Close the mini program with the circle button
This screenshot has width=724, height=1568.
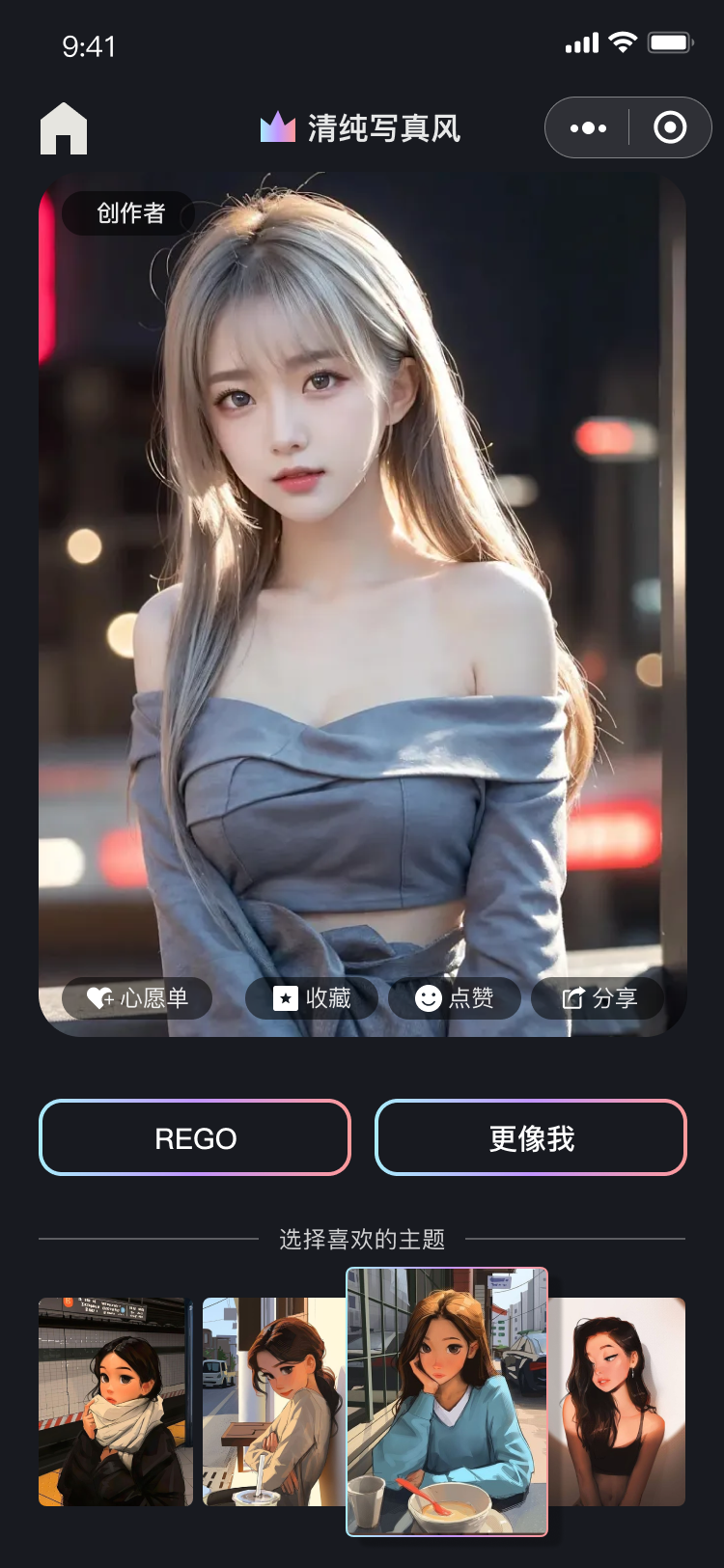(670, 127)
